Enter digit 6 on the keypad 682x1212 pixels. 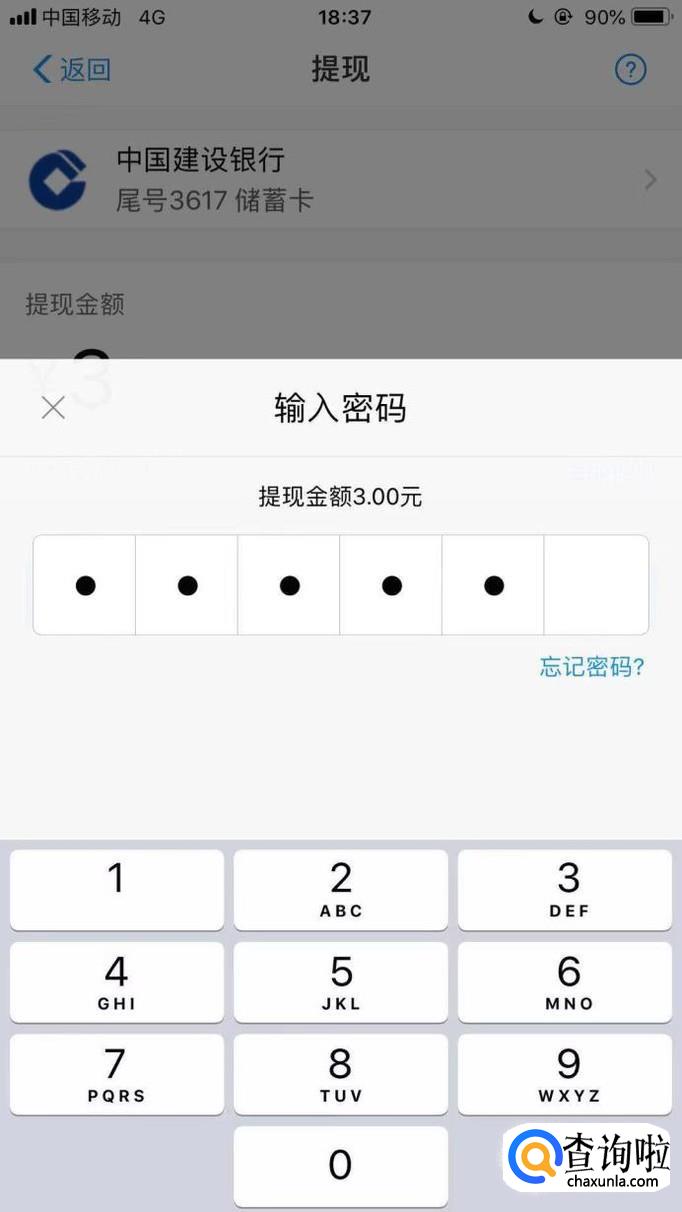pos(565,982)
